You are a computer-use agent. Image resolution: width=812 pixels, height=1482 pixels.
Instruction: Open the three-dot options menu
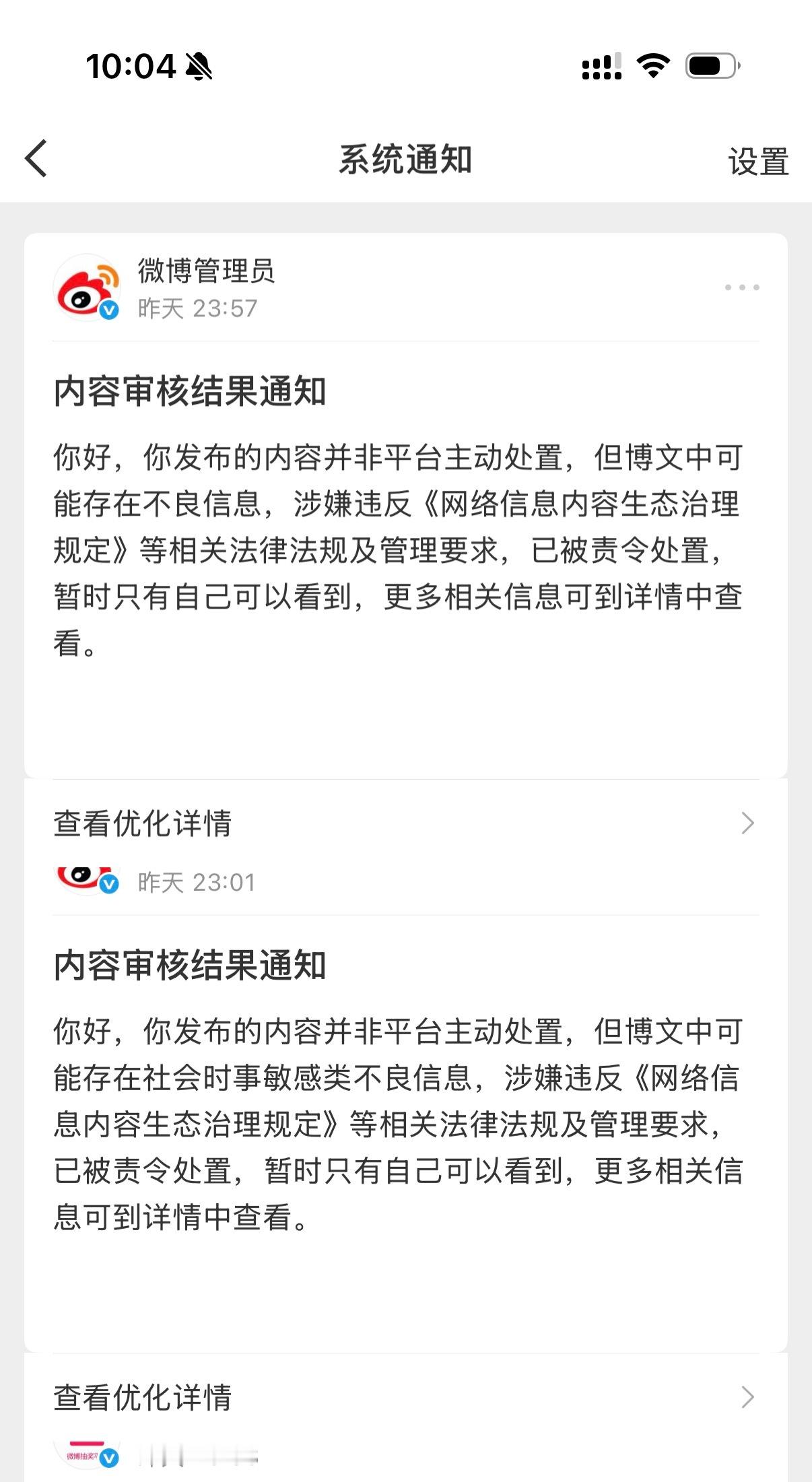(x=743, y=287)
